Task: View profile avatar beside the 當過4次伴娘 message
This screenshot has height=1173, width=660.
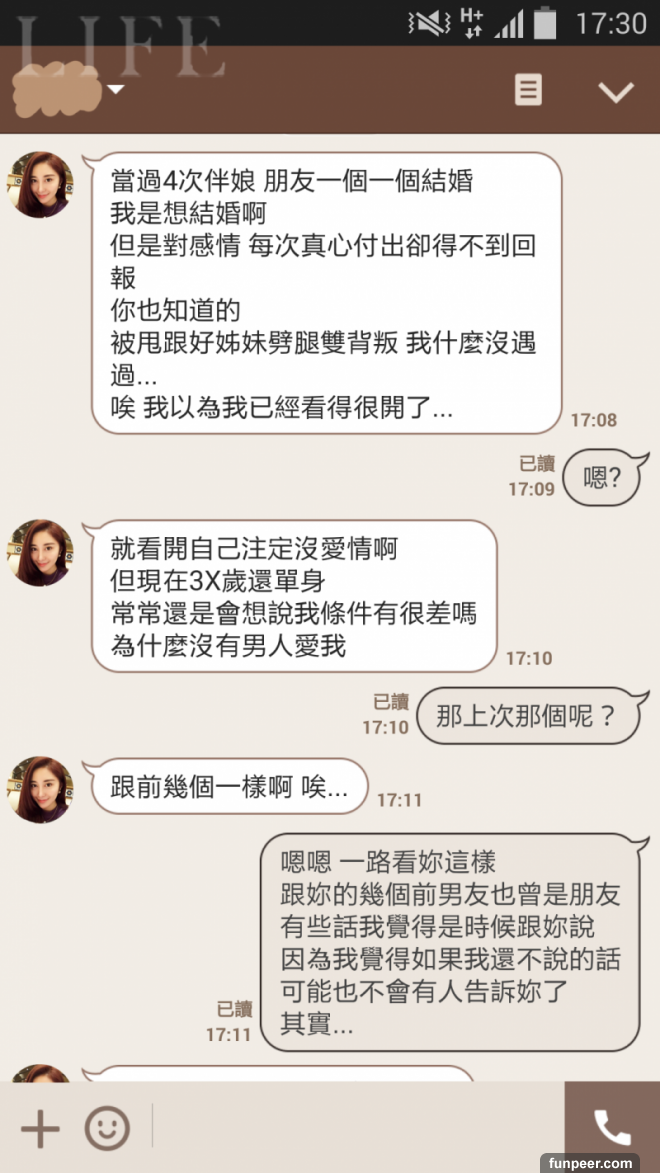Action: tap(41, 185)
